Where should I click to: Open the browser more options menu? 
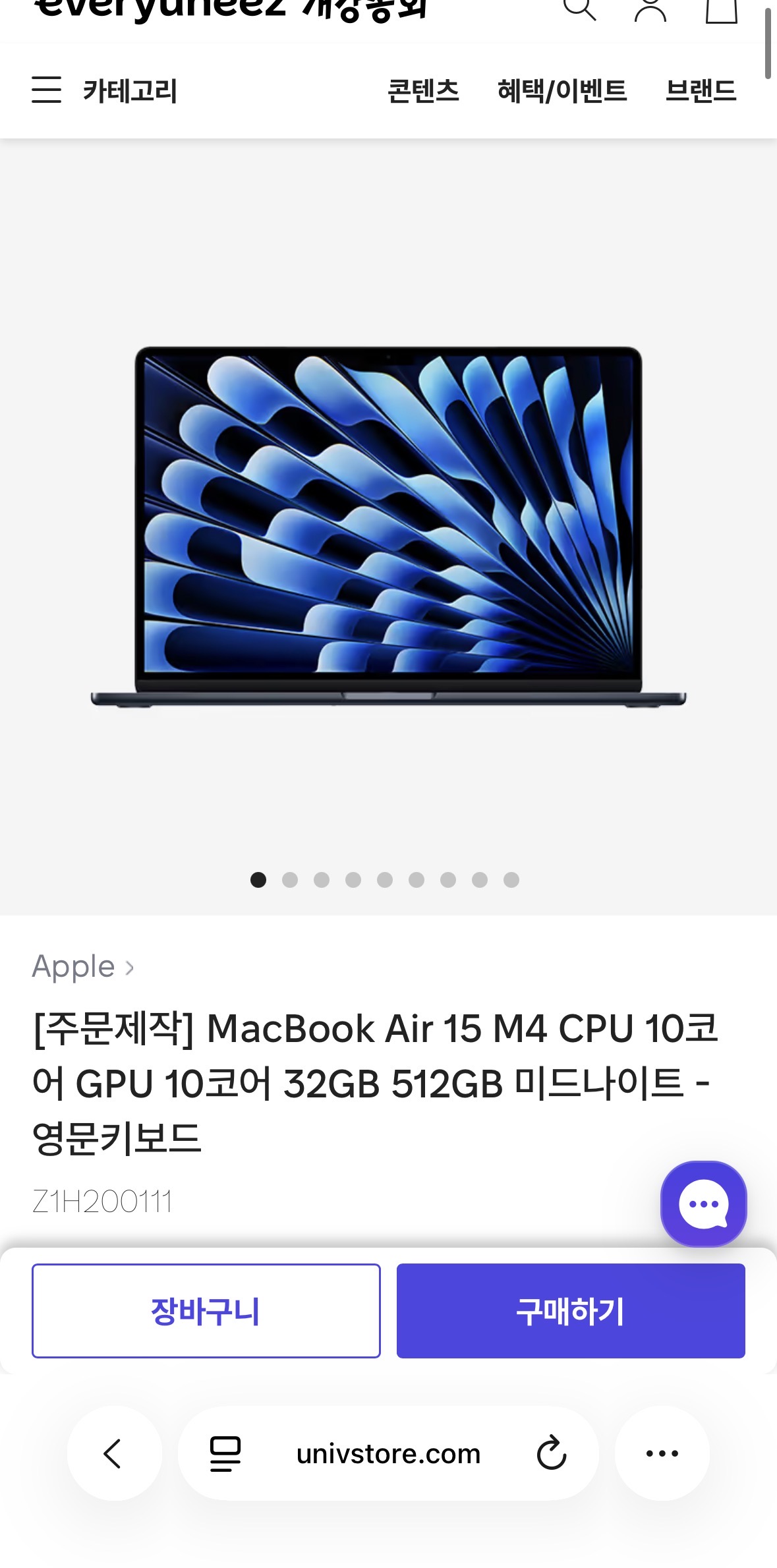tap(662, 1453)
